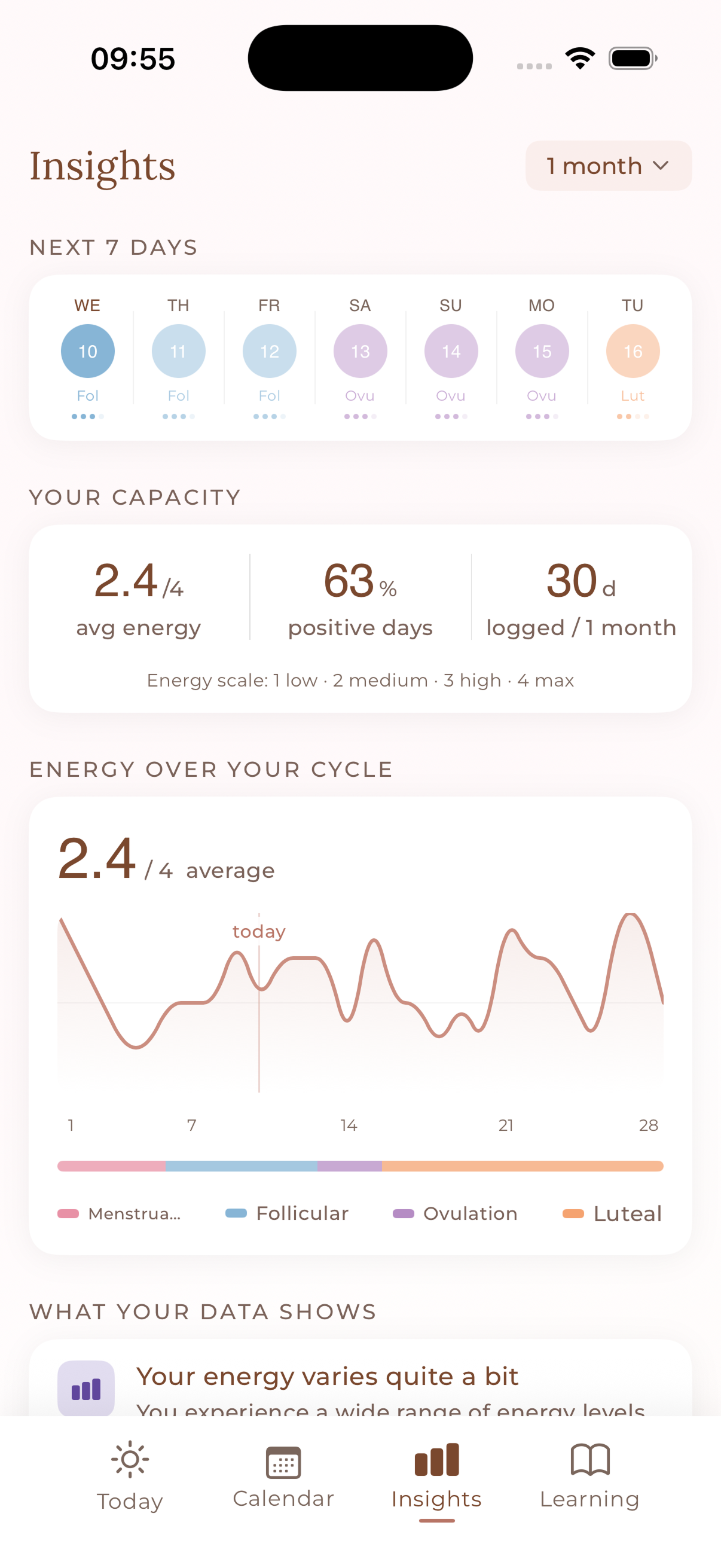Open the 1 month time range dropdown
The height and width of the screenshot is (1568, 721).
609,166
